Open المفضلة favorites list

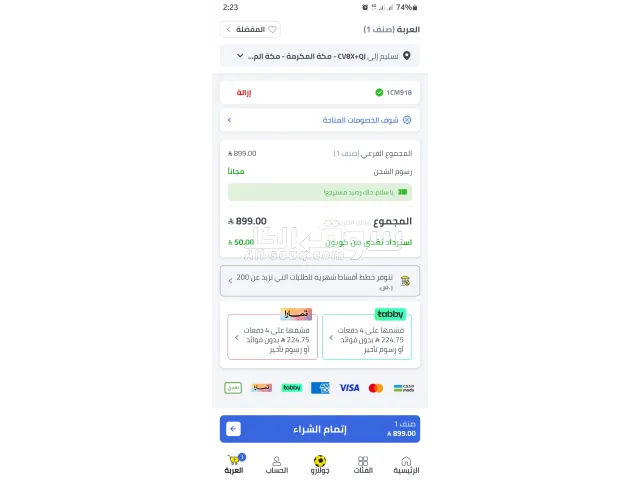click(x=250, y=30)
